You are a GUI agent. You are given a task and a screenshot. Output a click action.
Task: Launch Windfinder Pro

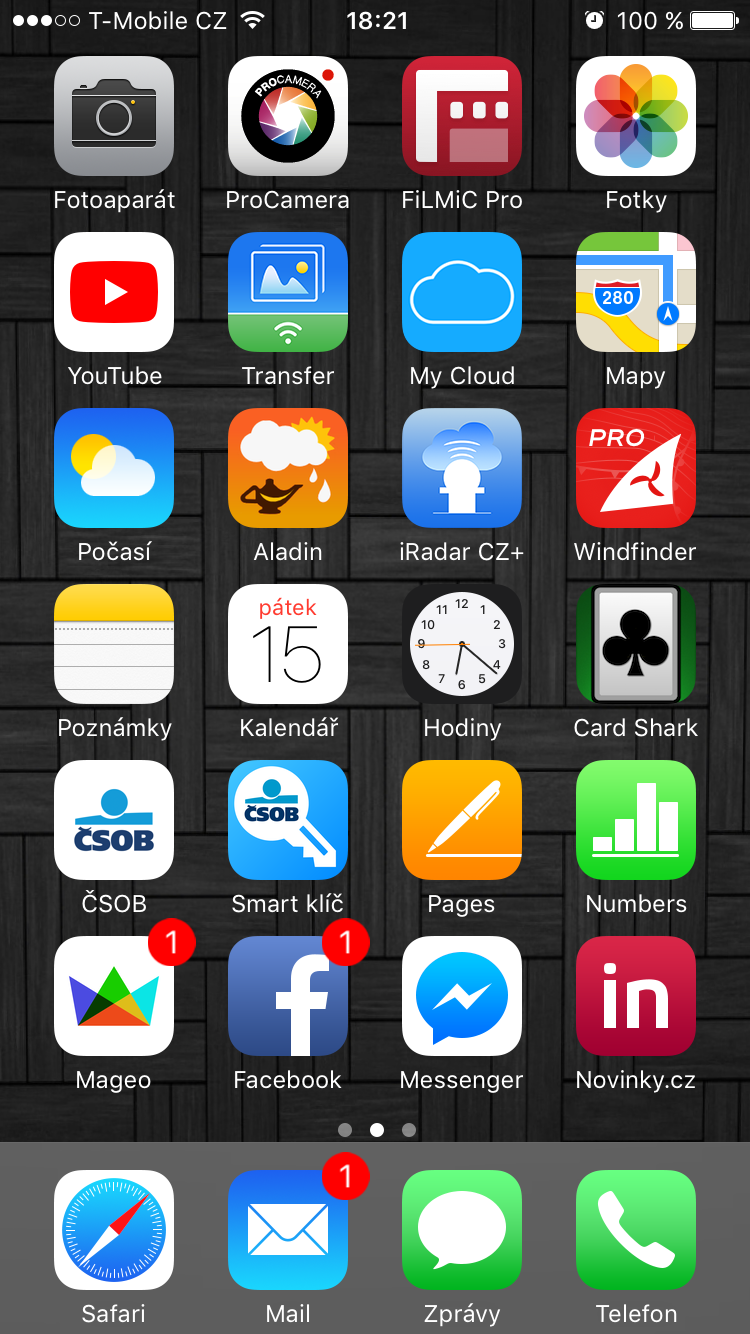point(636,468)
